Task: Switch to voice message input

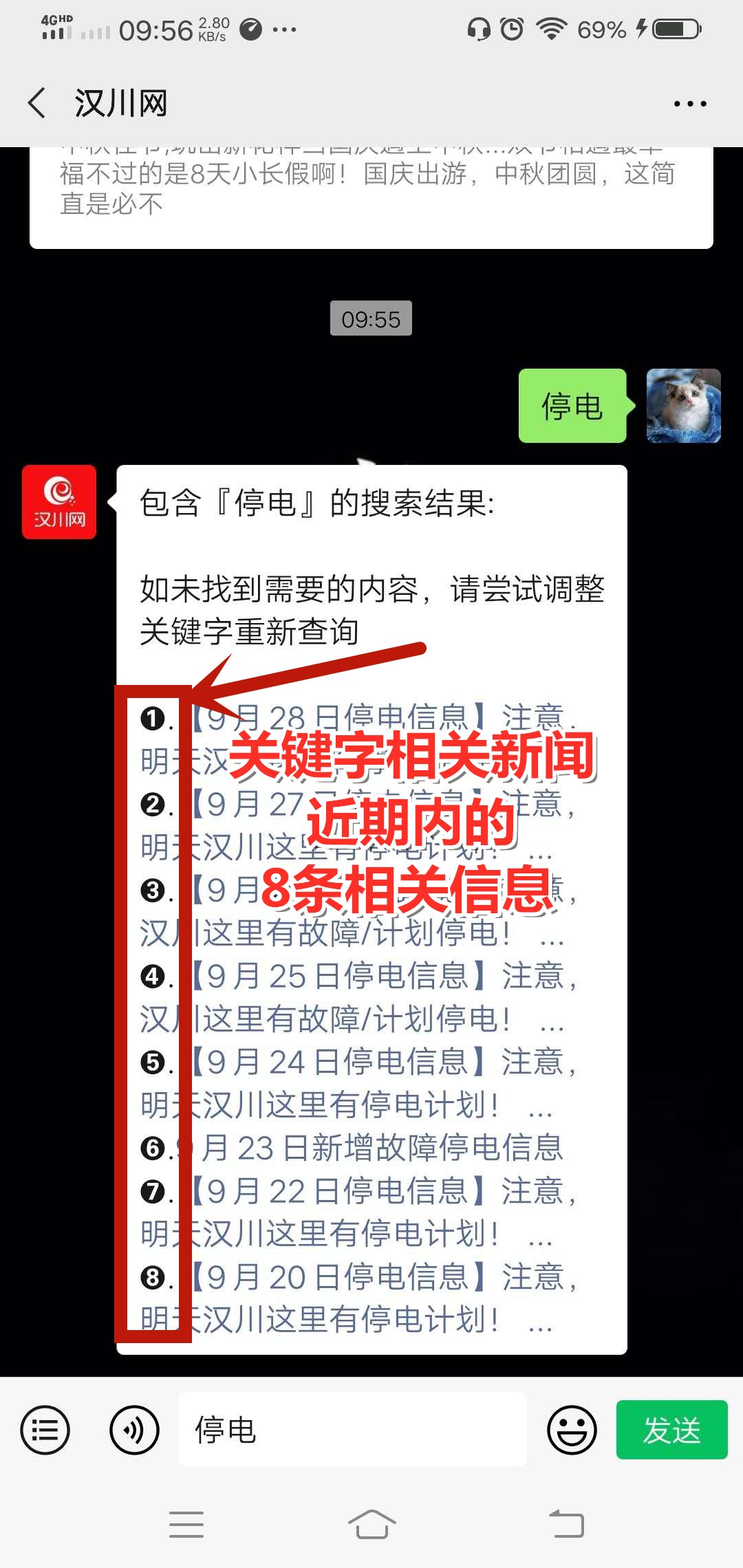Action: tap(134, 1430)
